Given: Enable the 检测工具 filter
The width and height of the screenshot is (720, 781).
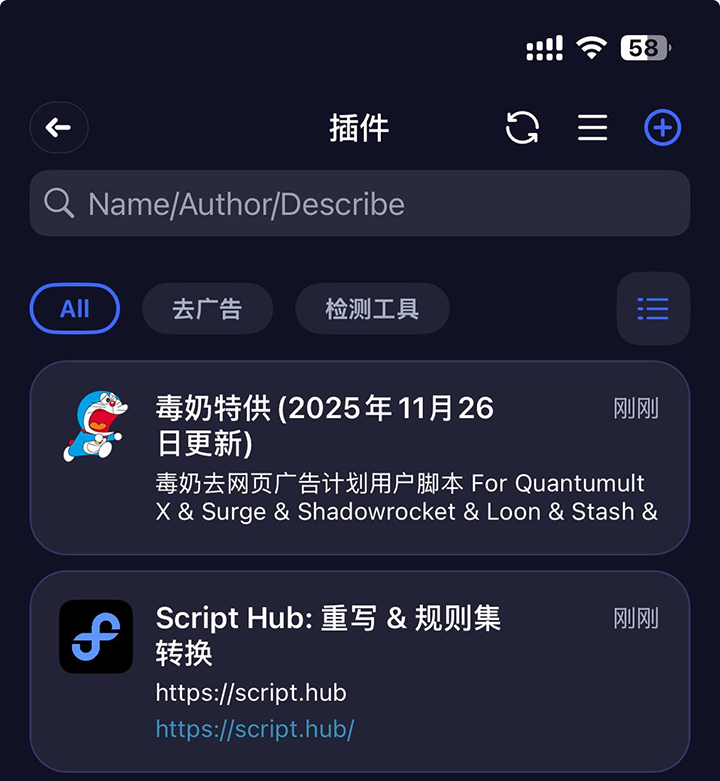Looking at the screenshot, I should [x=372, y=309].
